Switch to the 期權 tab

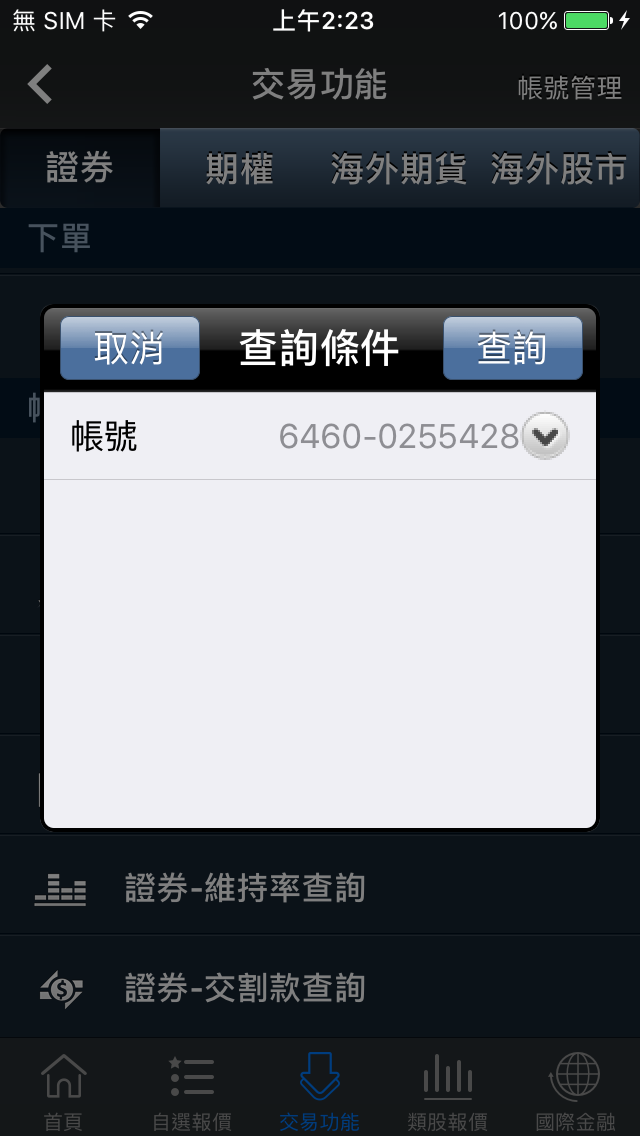click(239, 169)
